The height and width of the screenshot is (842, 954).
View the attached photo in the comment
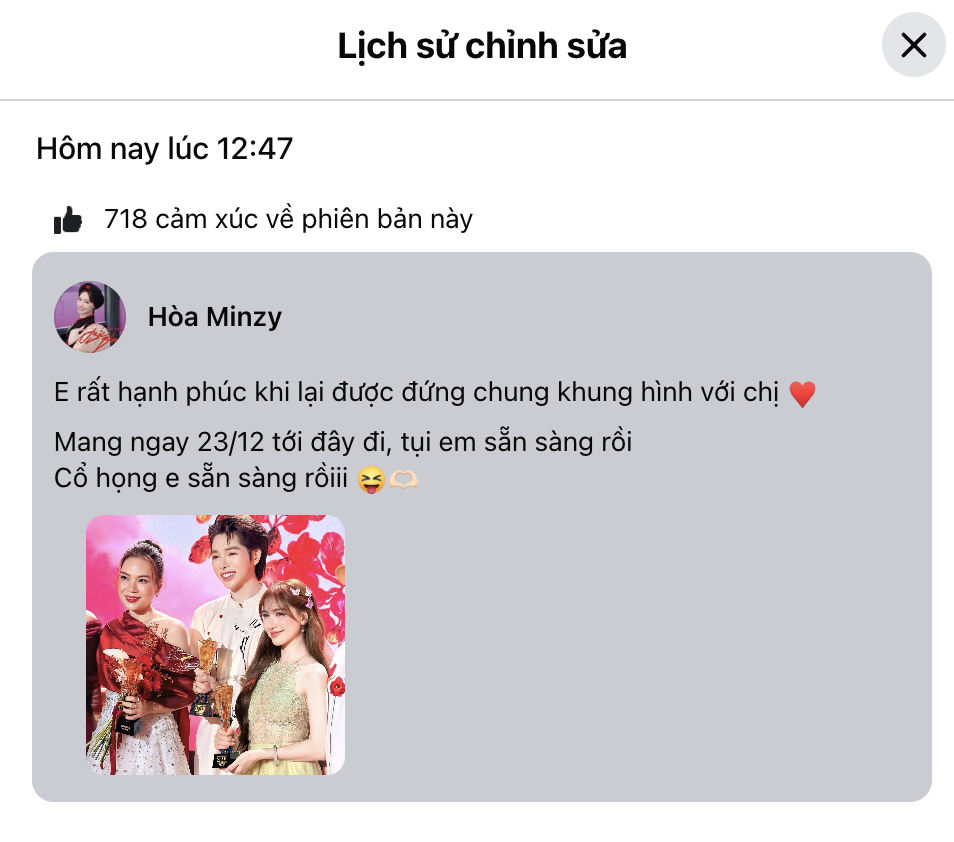point(215,644)
